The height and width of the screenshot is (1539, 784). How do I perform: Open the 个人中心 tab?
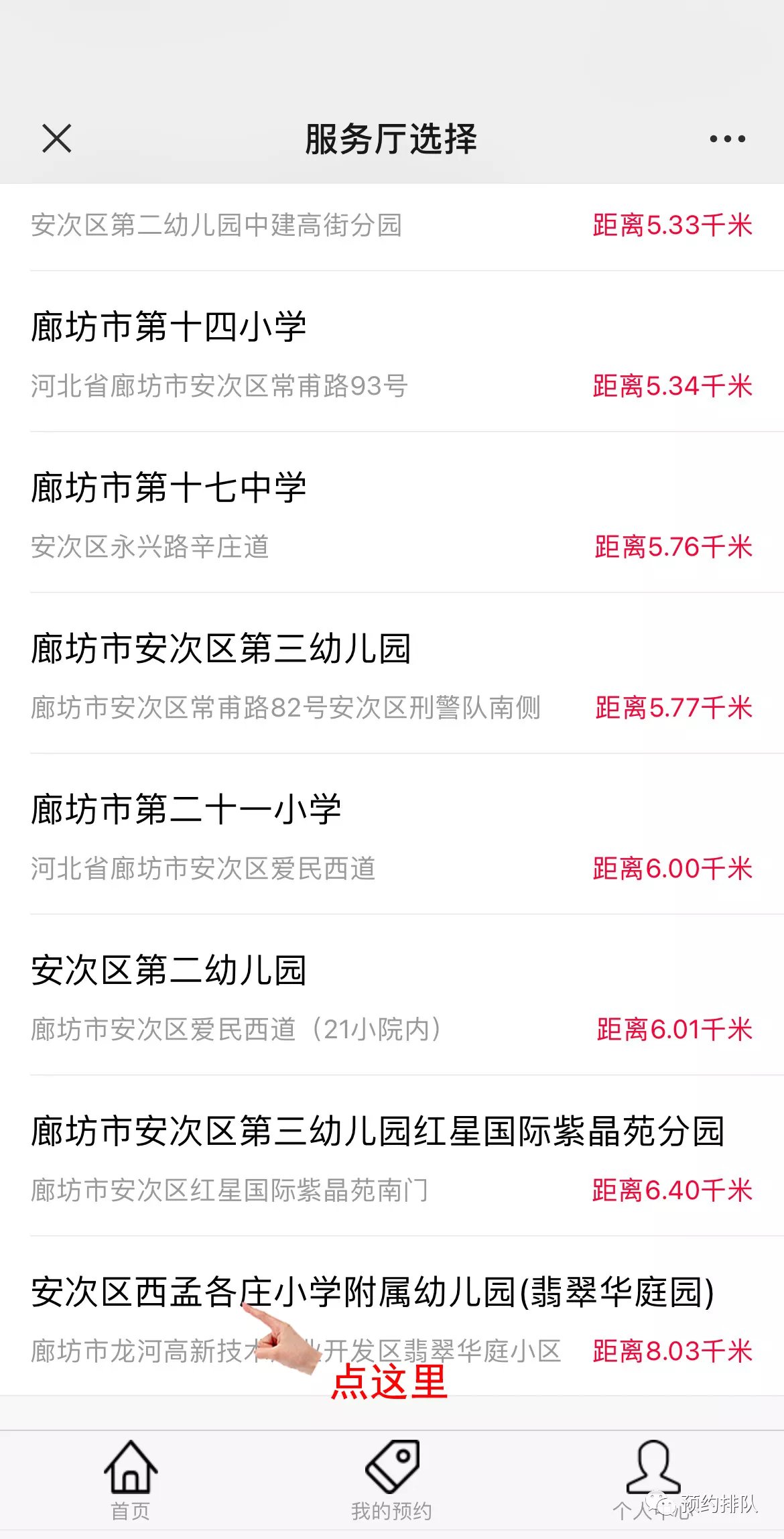point(653,1480)
